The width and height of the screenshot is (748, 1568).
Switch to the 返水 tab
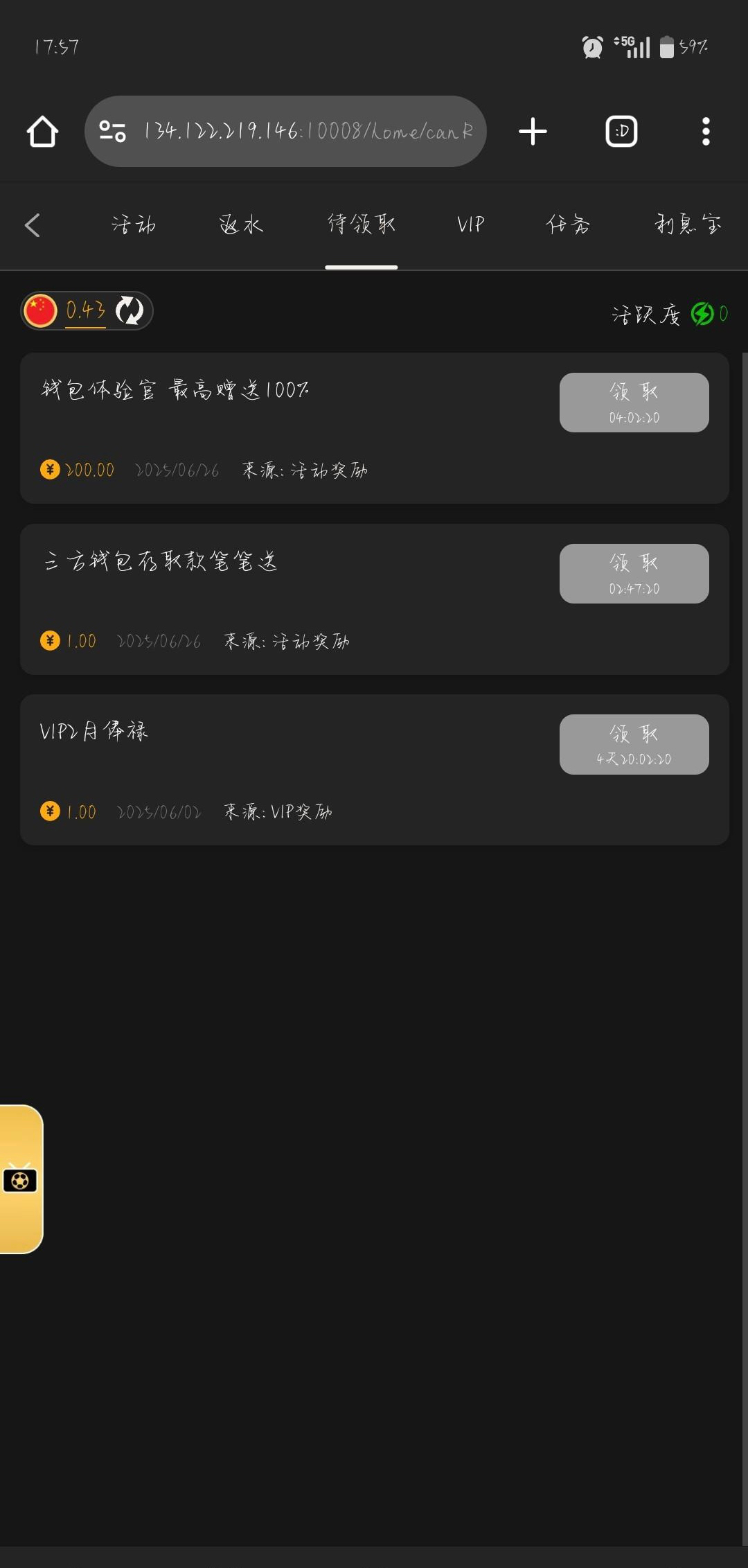tap(241, 224)
